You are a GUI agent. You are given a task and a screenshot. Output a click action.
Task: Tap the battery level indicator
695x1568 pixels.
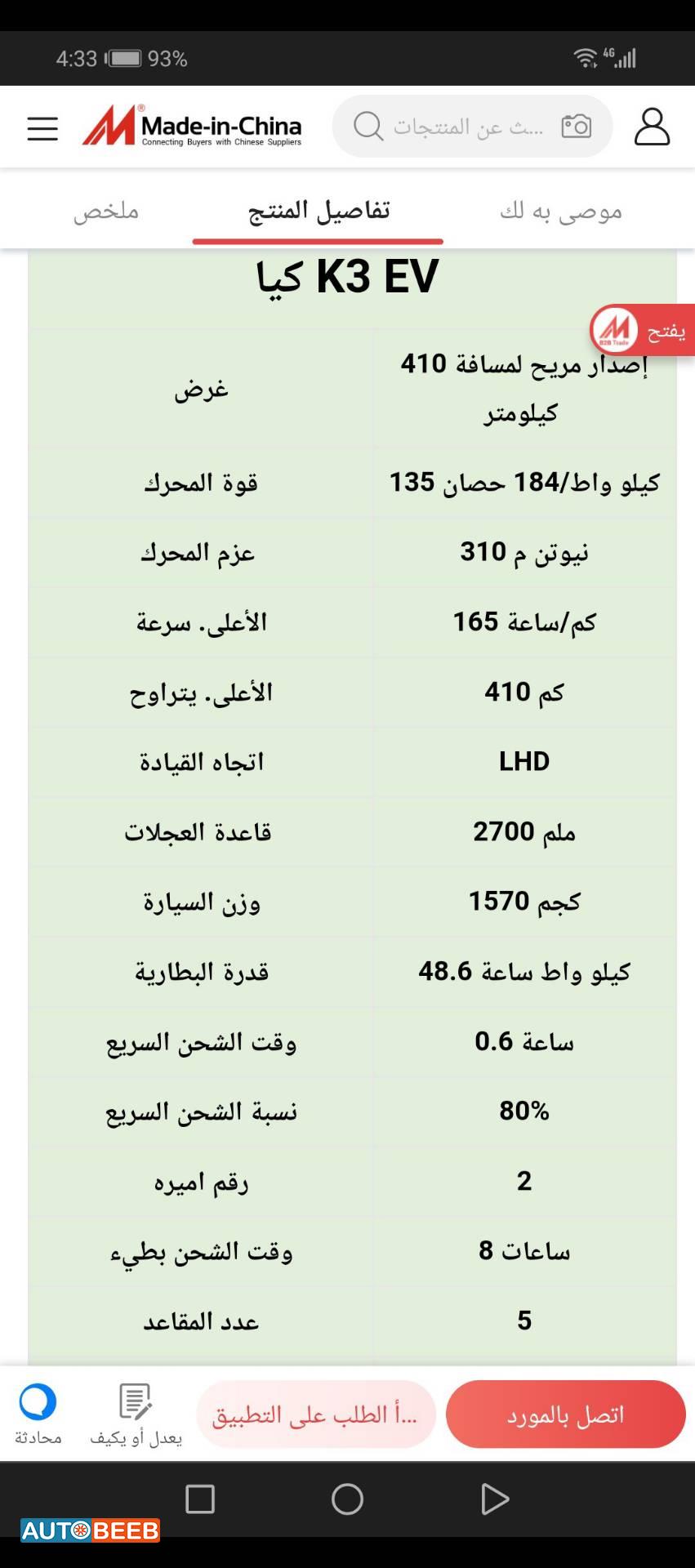121,58
